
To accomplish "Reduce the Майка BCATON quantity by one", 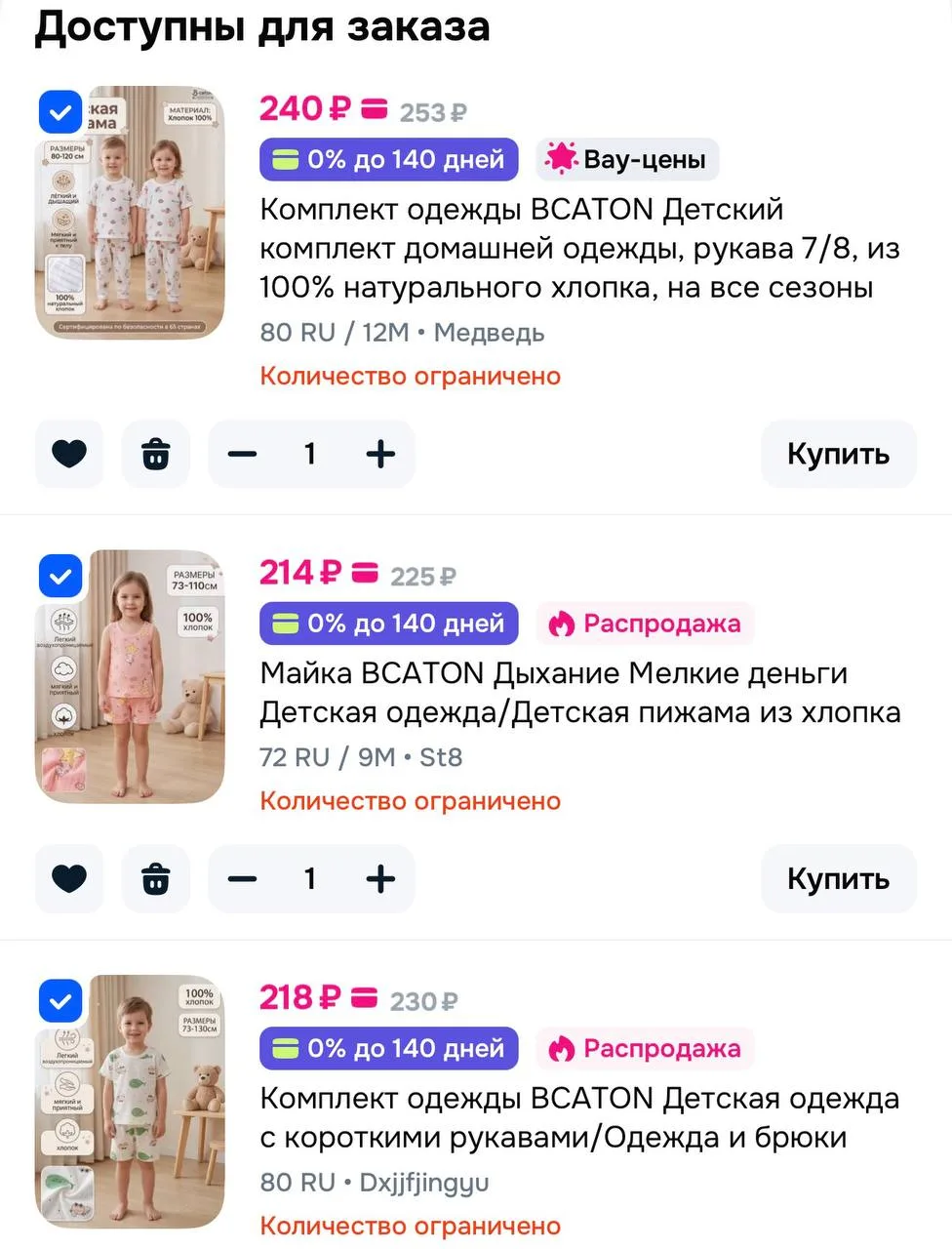I will (242, 879).
